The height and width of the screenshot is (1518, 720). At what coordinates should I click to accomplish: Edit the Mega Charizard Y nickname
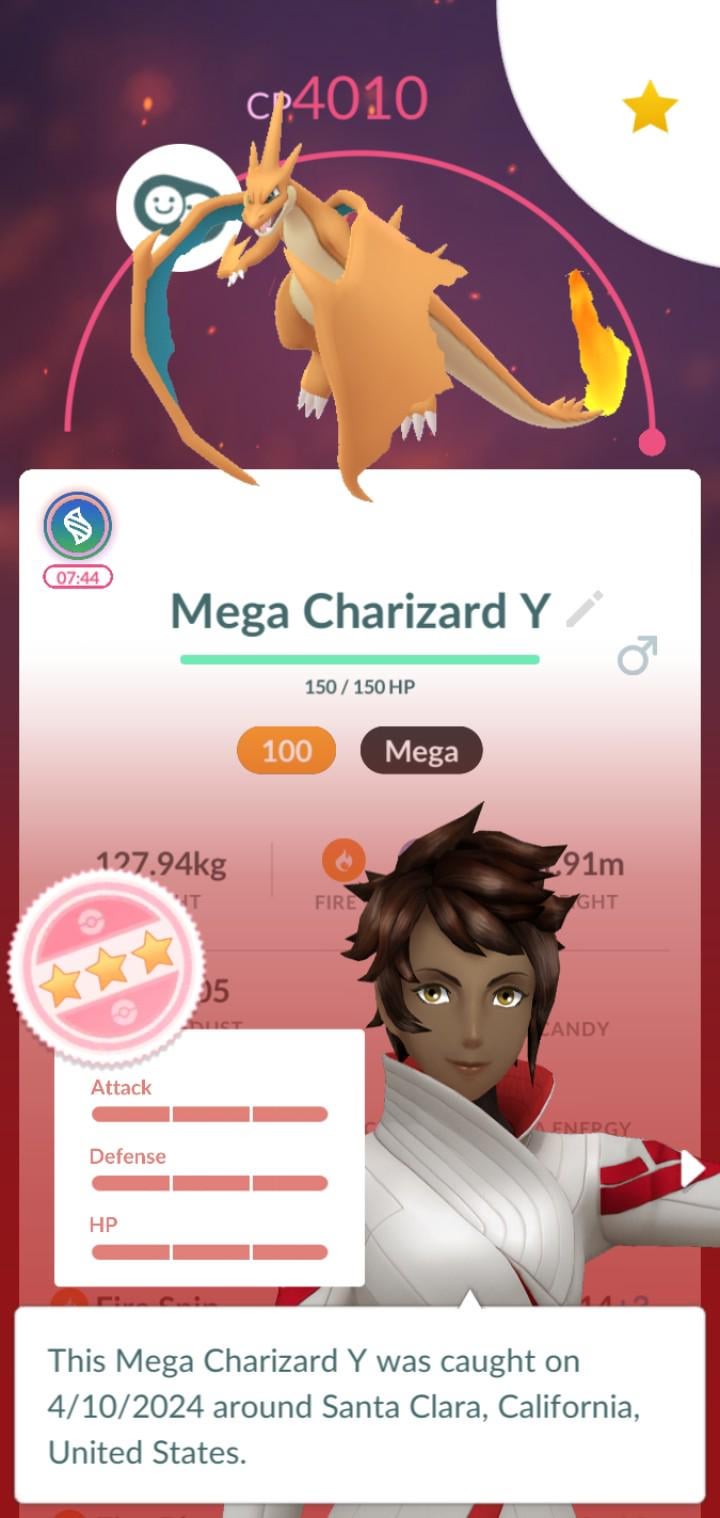[585, 609]
